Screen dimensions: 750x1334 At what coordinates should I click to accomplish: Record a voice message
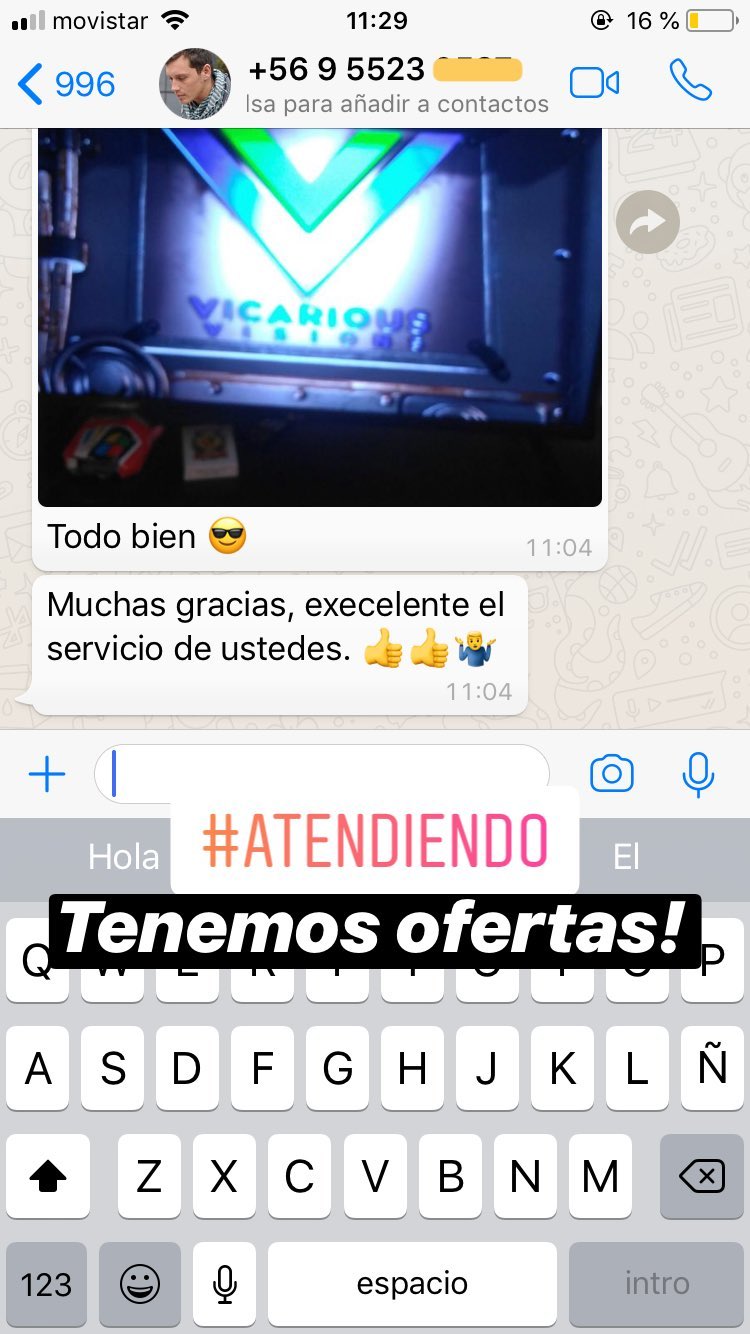coord(698,774)
